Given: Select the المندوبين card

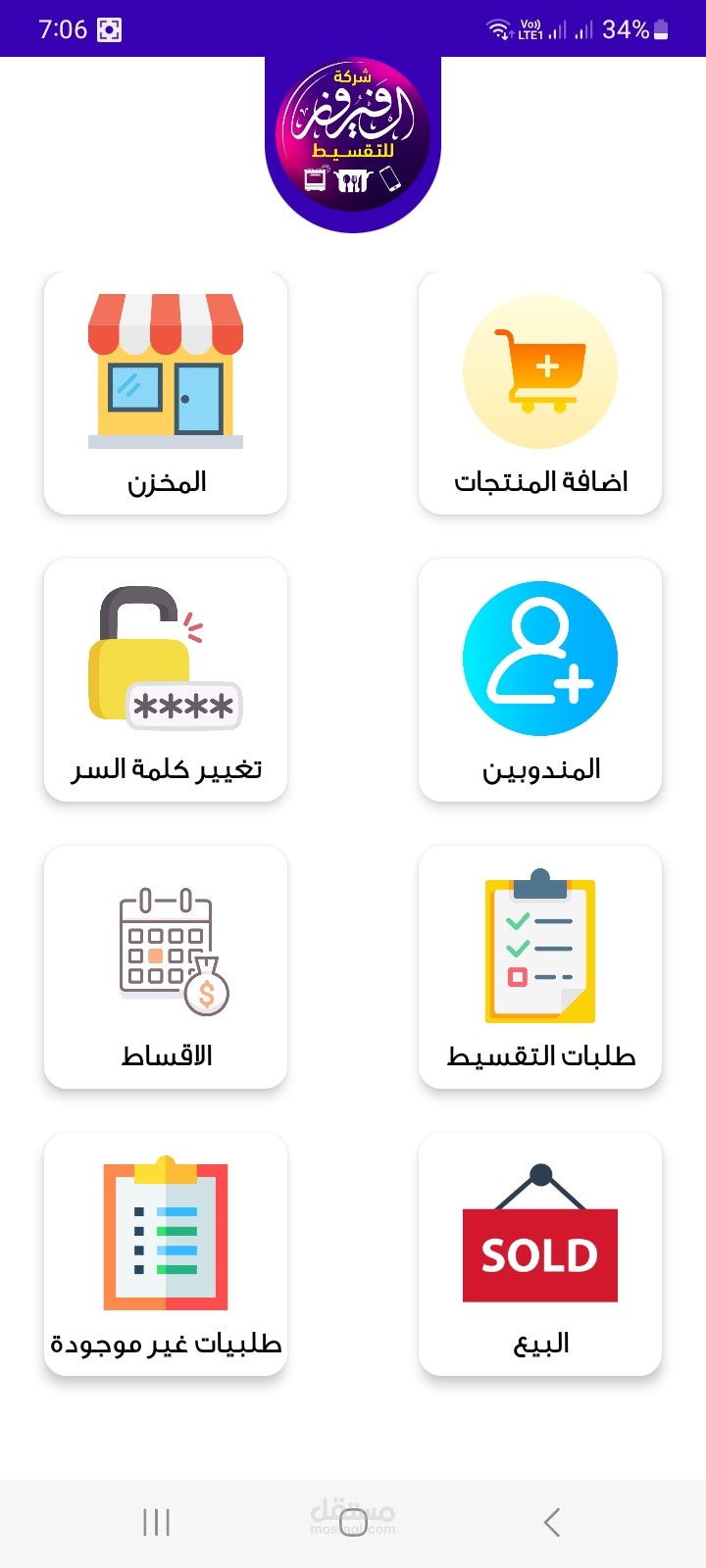Looking at the screenshot, I should click(538, 679).
